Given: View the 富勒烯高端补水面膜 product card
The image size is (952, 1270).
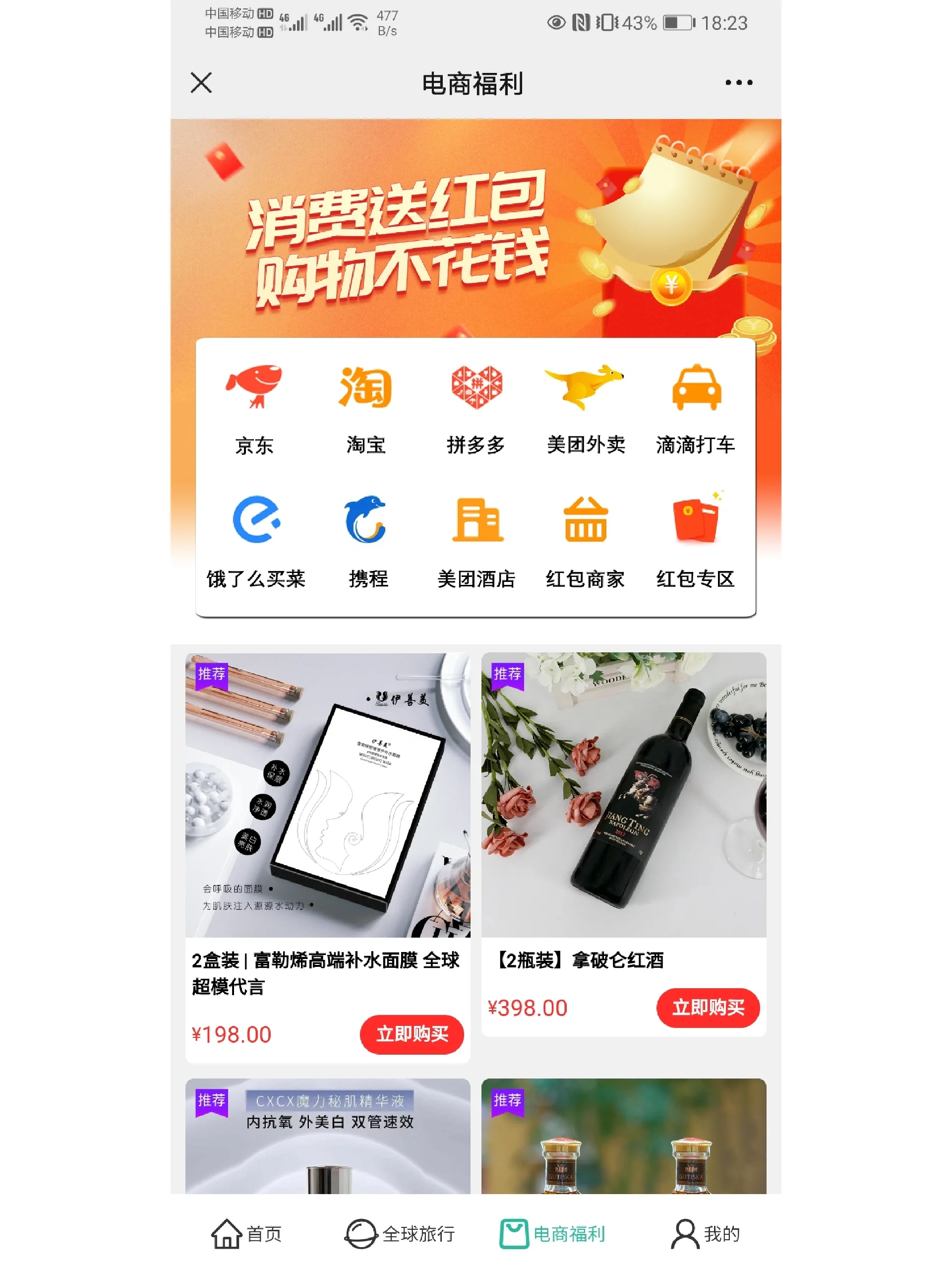Looking at the screenshot, I should [328, 795].
